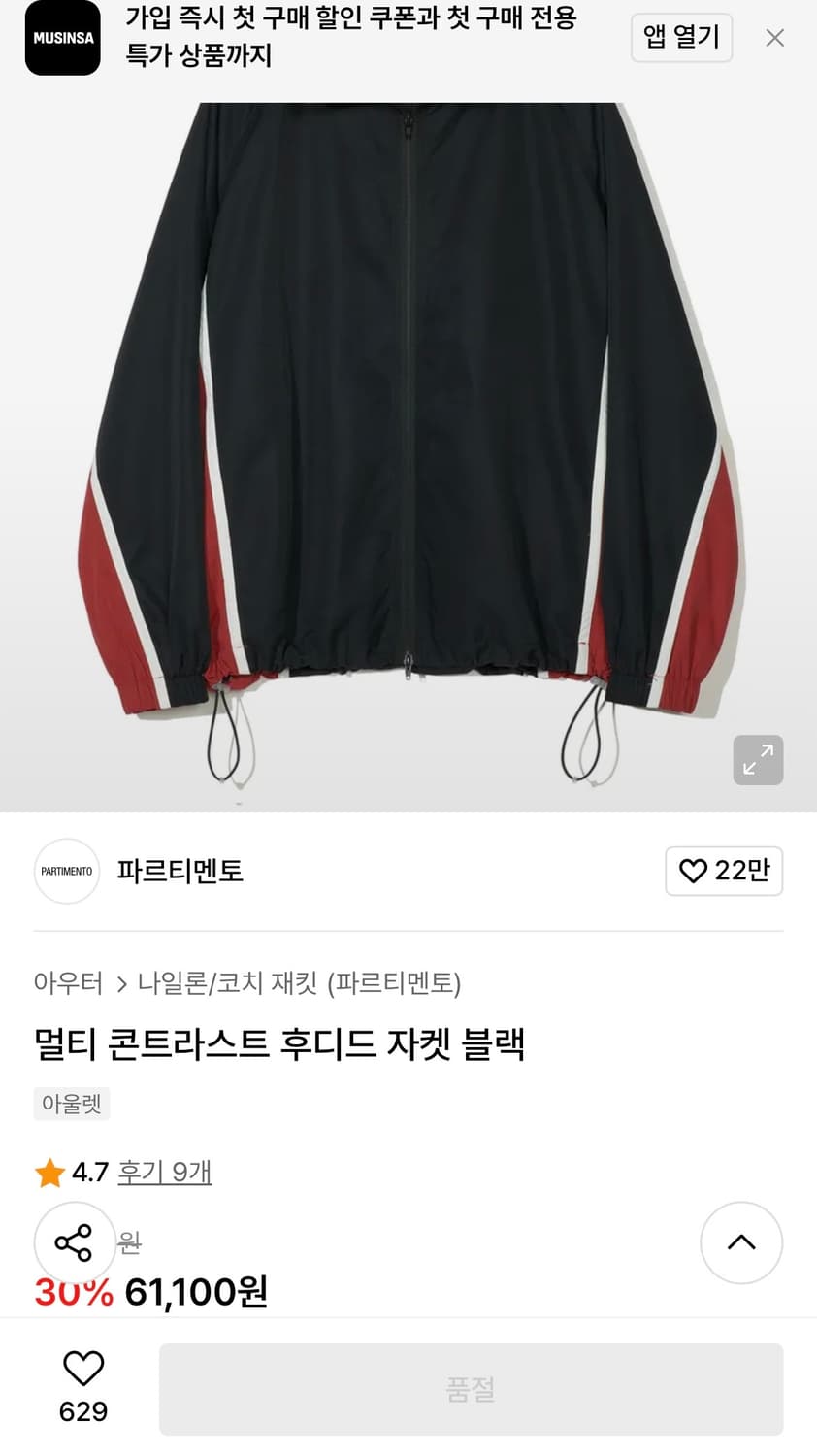Dismiss the app install banner with the X icon
817x1456 pixels.
(x=774, y=38)
